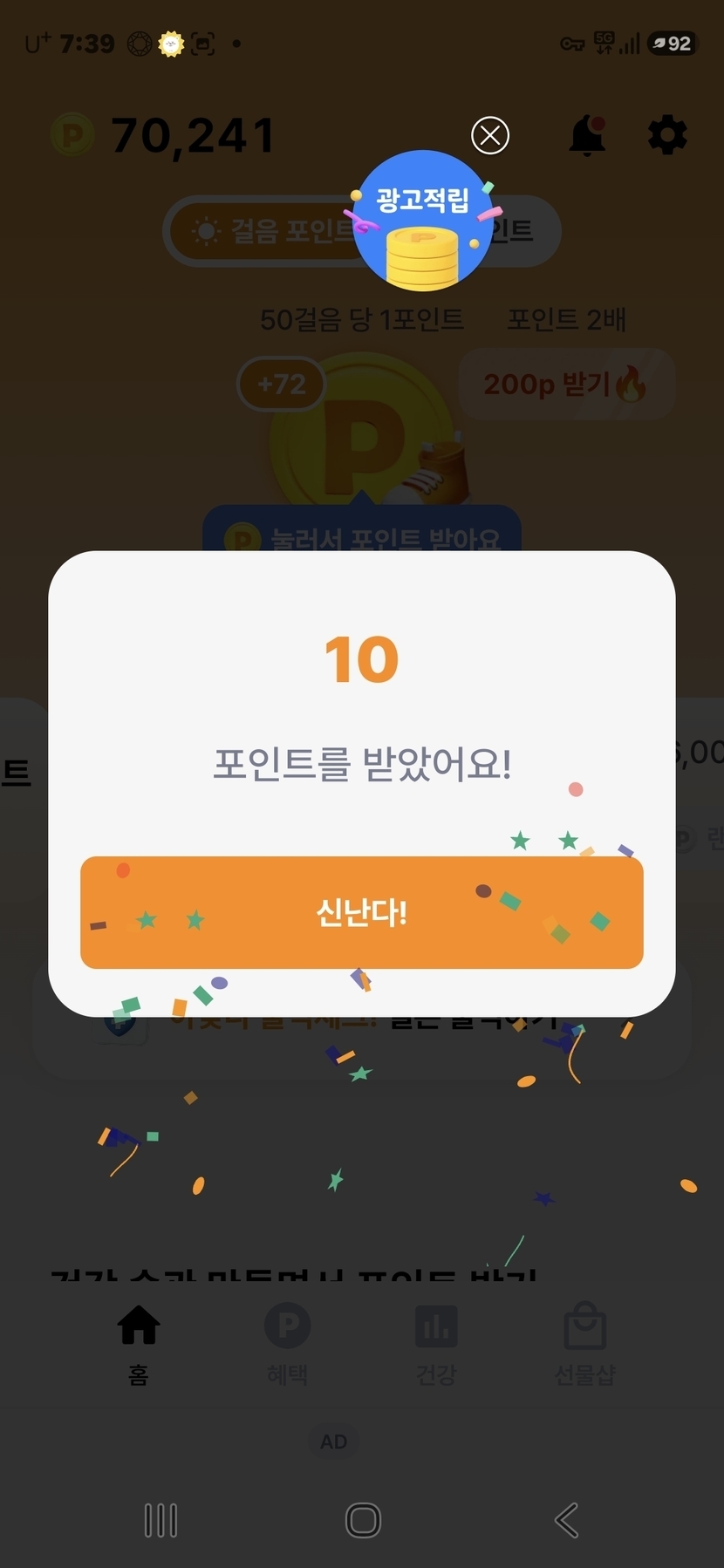Tap the 신난다! button
The width and height of the screenshot is (724, 1568).
361,912
